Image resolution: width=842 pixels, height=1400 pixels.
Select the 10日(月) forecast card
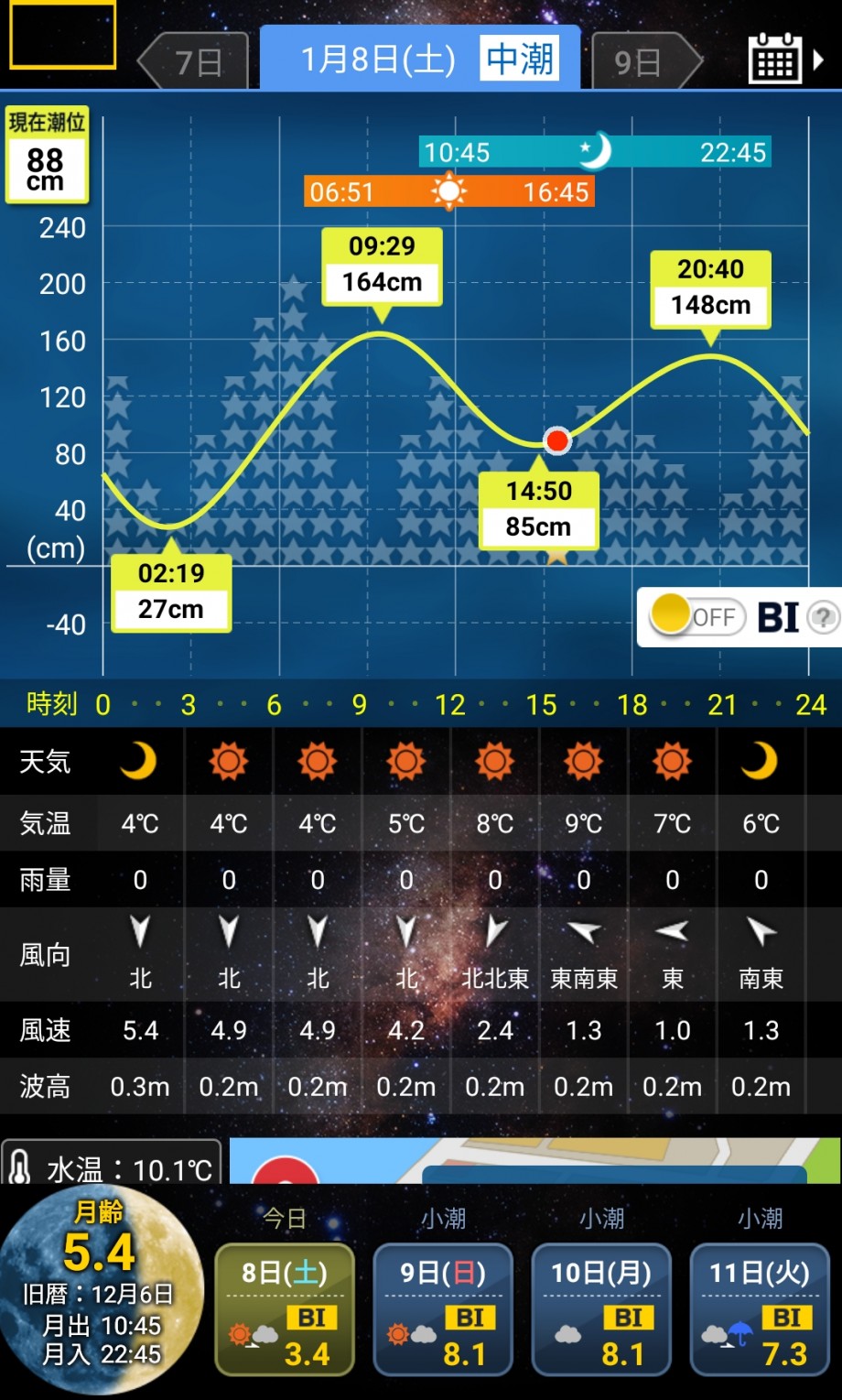601,1309
